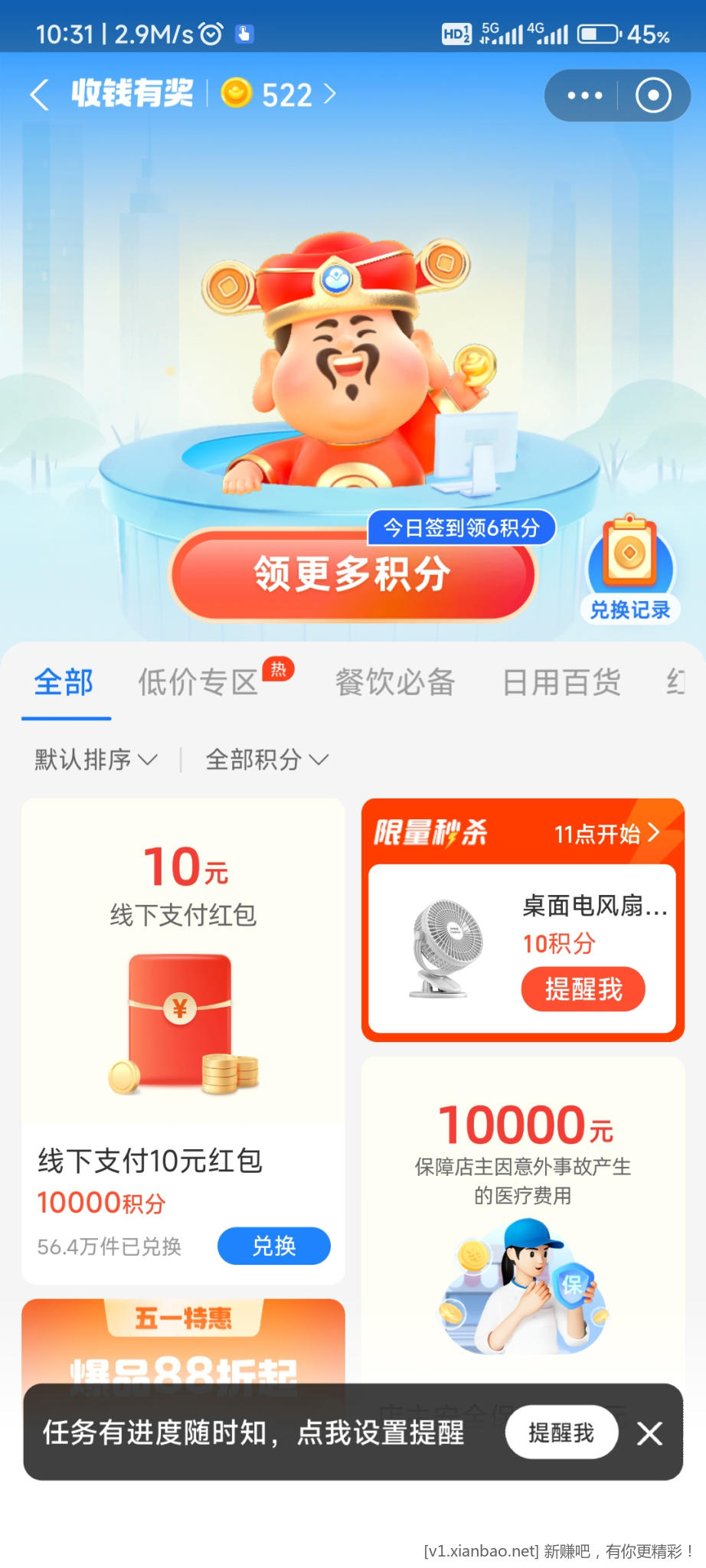Expand the 全部积分 filter dropdown
706x1568 pixels.
point(266,759)
